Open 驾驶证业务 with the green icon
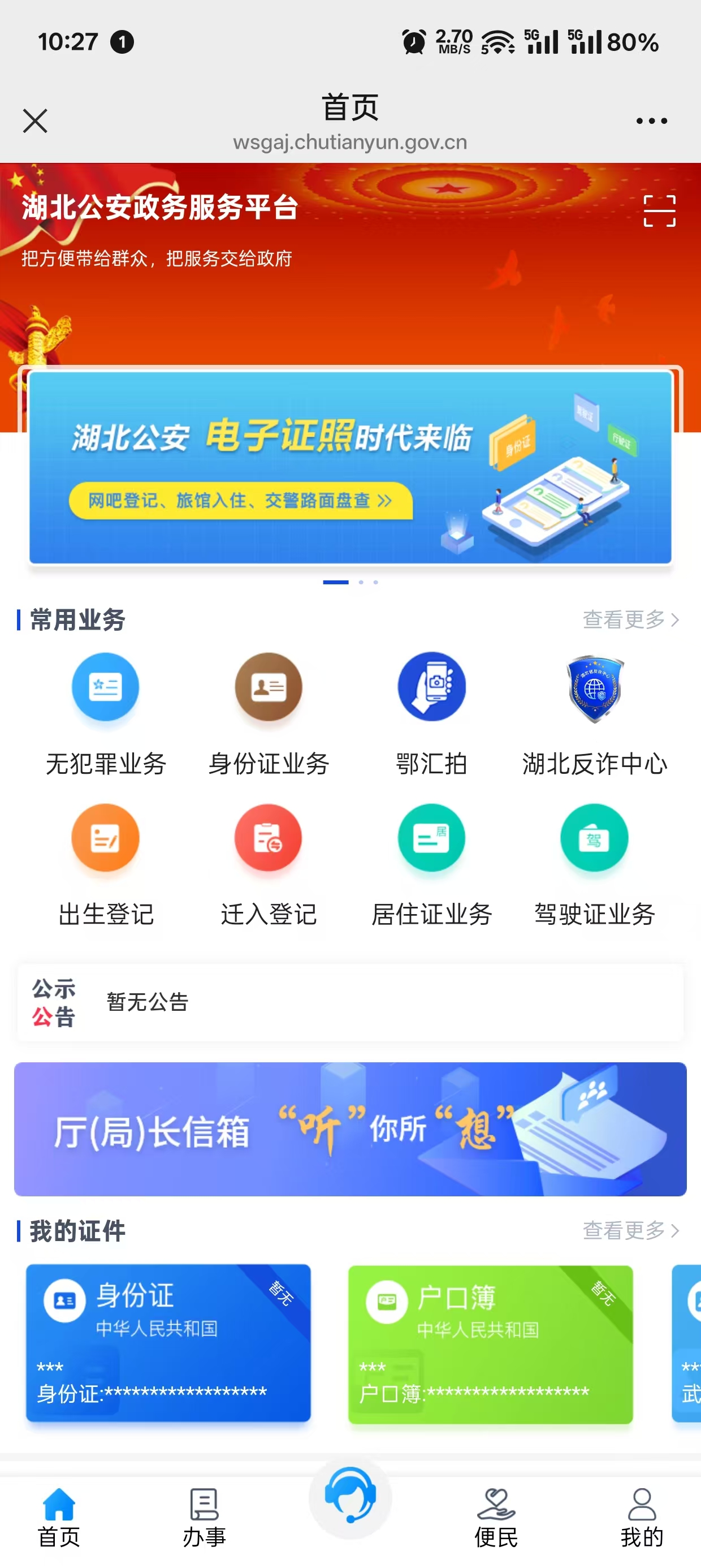Image resolution: width=701 pixels, height=1568 pixels. coord(594,838)
